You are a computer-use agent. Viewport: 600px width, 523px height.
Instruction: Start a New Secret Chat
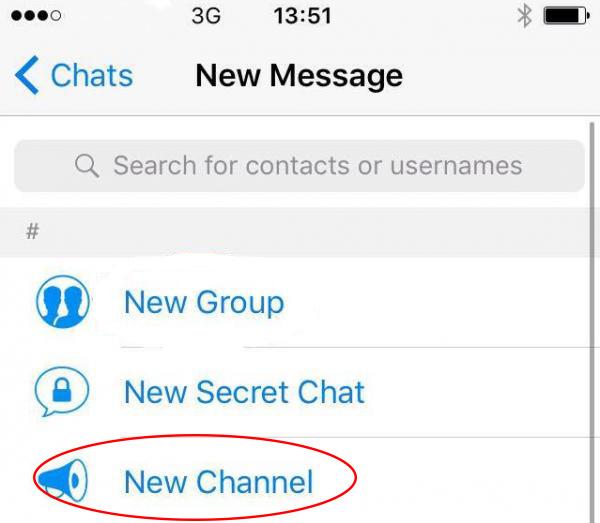pyautogui.click(x=244, y=392)
